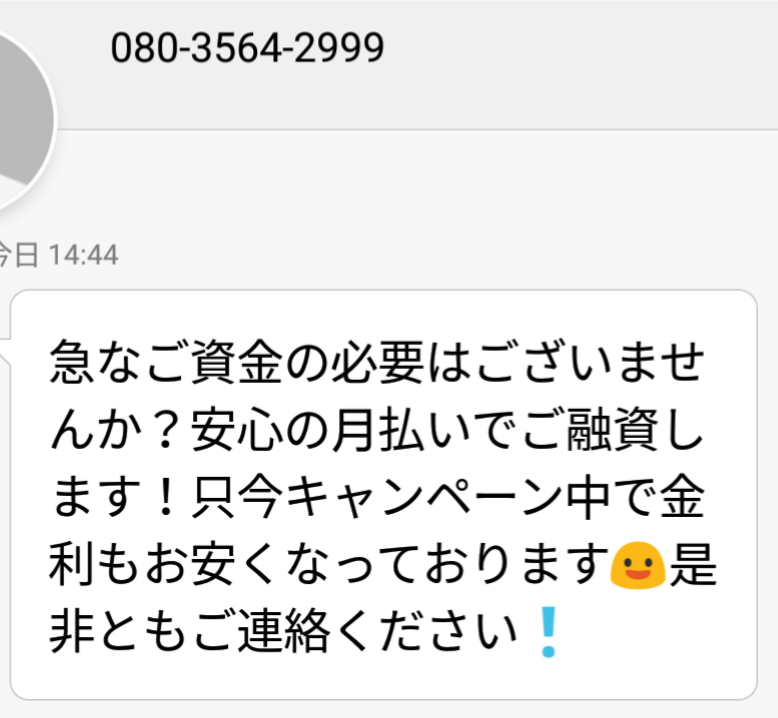Tap the 080-3564-2999 number header
This screenshot has width=778, height=718.
pyautogui.click(x=247, y=48)
